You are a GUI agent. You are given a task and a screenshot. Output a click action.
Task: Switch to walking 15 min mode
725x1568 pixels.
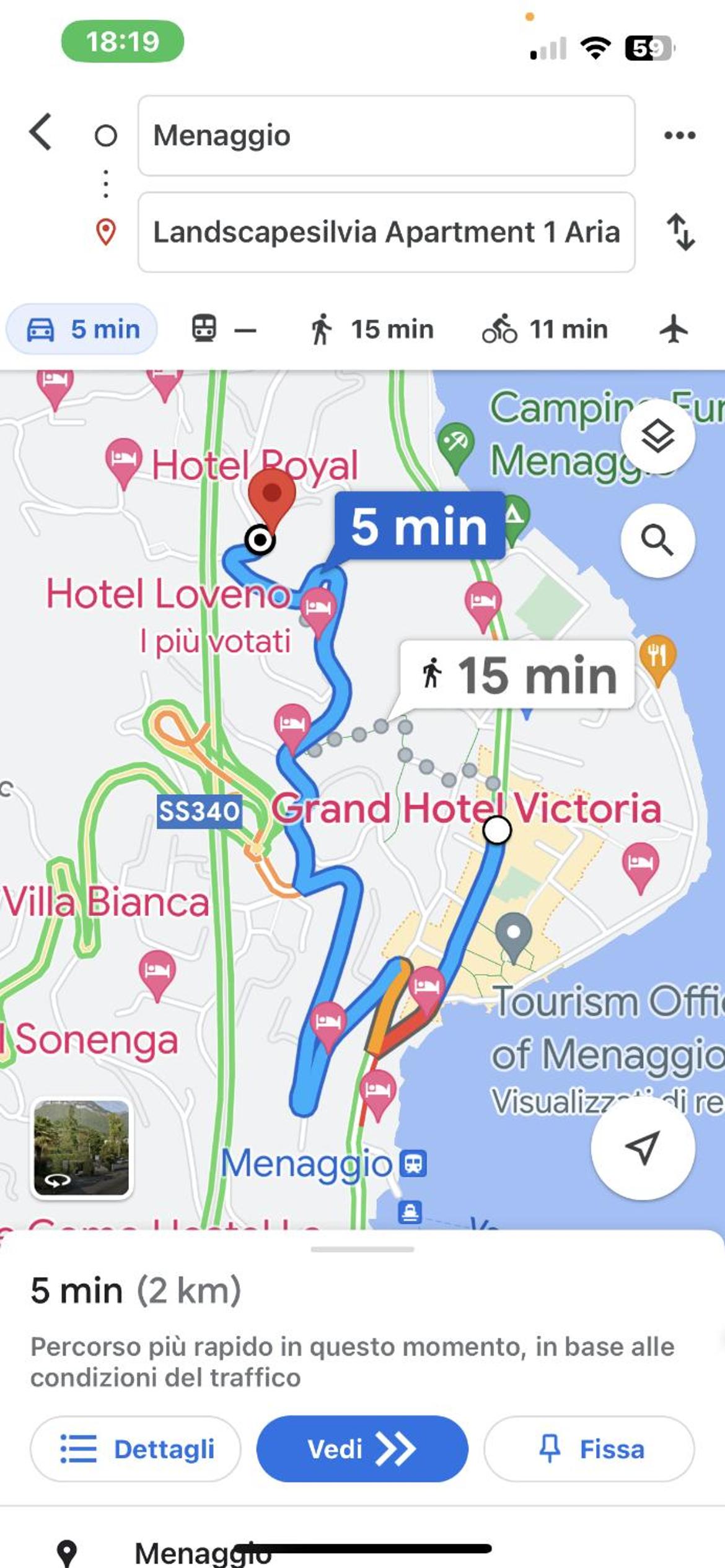pyautogui.click(x=371, y=329)
